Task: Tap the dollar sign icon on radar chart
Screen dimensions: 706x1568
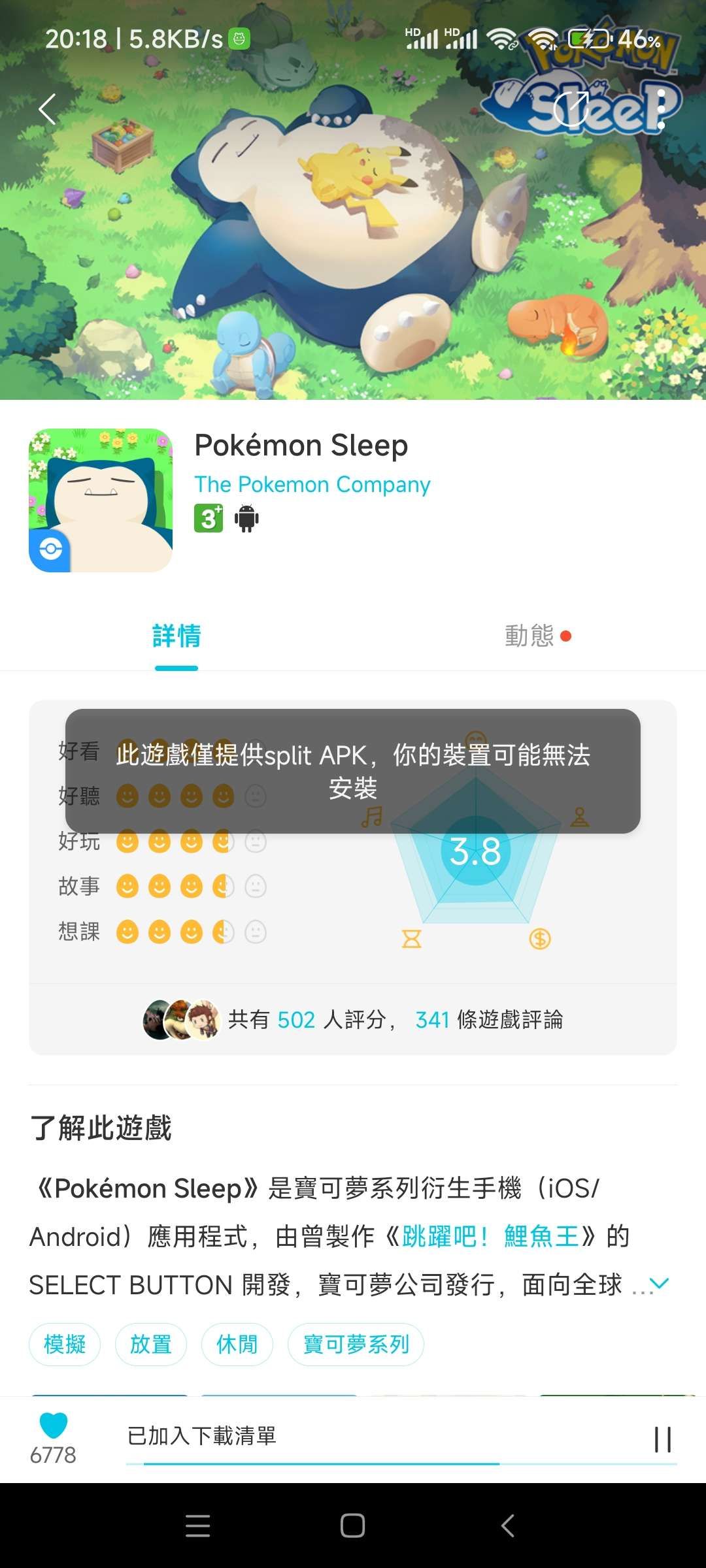Action: click(x=540, y=939)
